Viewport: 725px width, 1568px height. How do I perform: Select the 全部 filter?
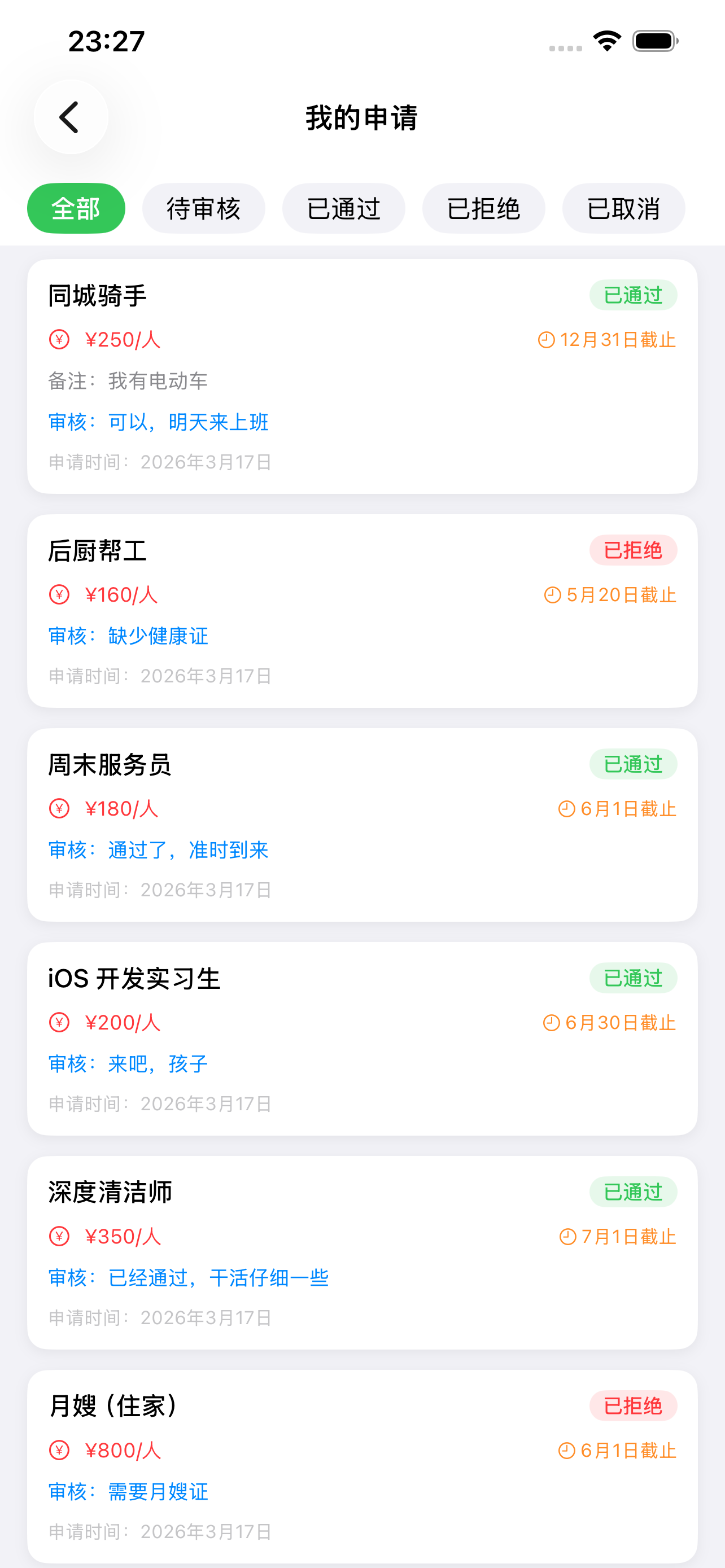76,208
